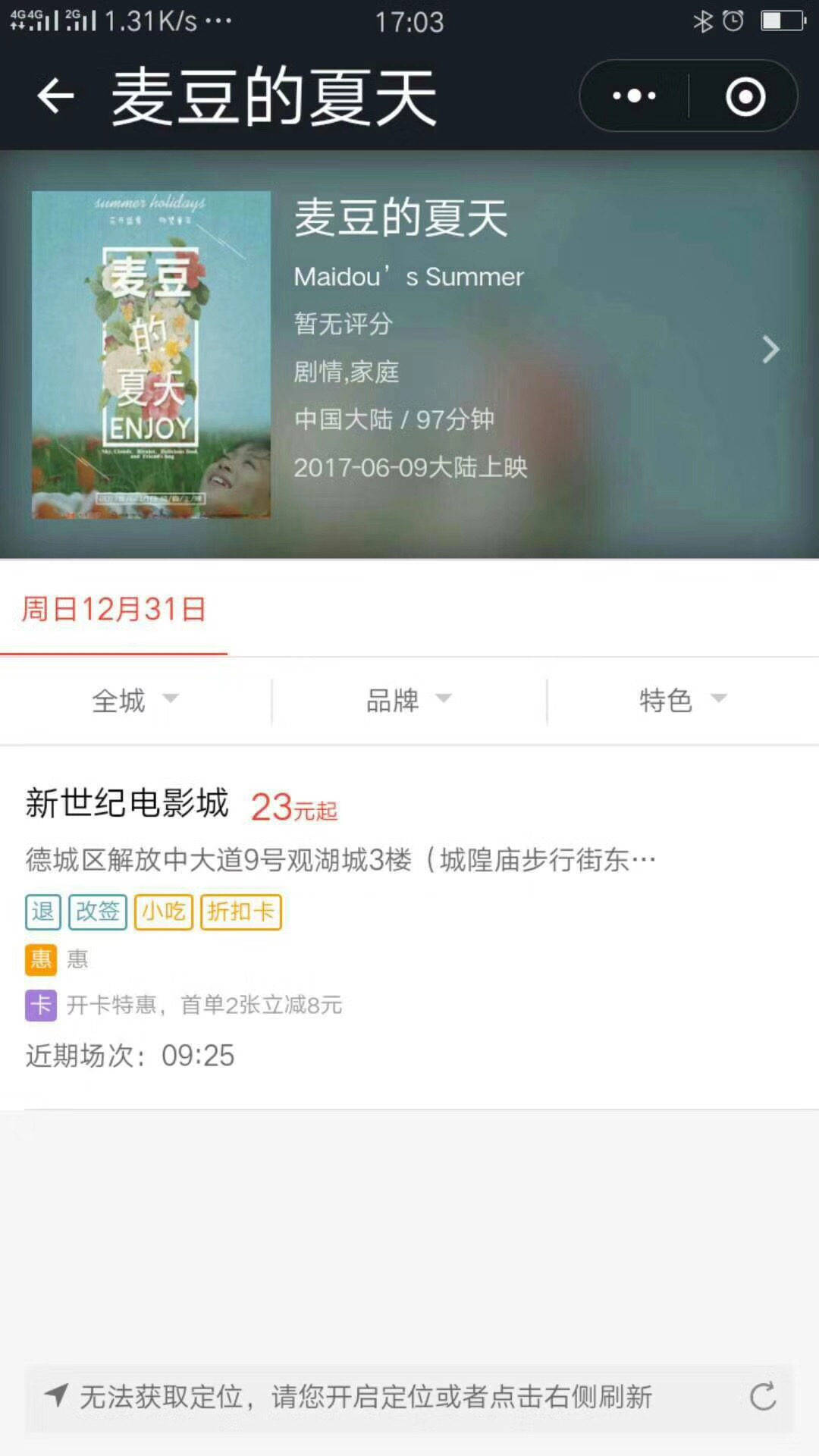Expand the 全城 area filter
The width and height of the screenshot is (819, 1456).
[x=135, y=700]
